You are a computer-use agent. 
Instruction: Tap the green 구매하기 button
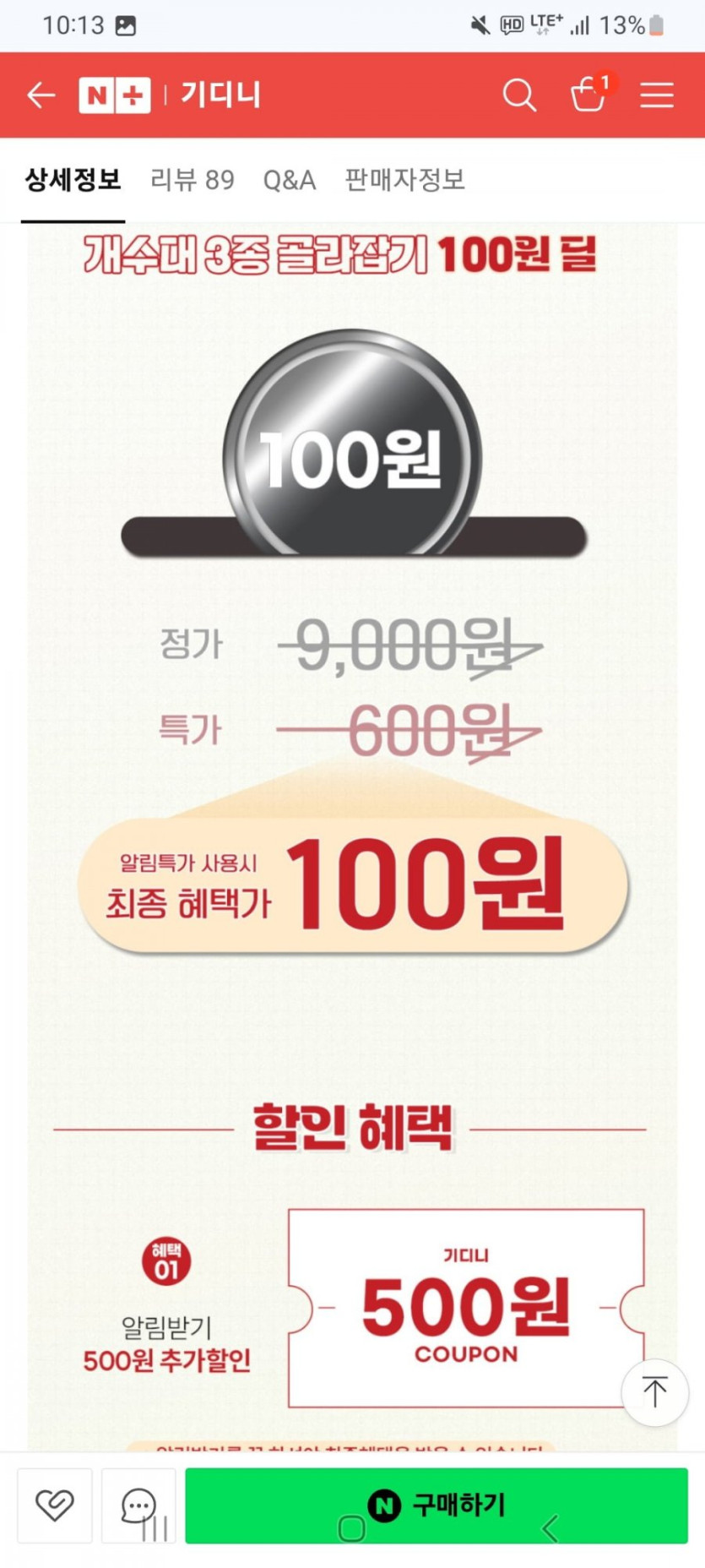pos(436,1505)
